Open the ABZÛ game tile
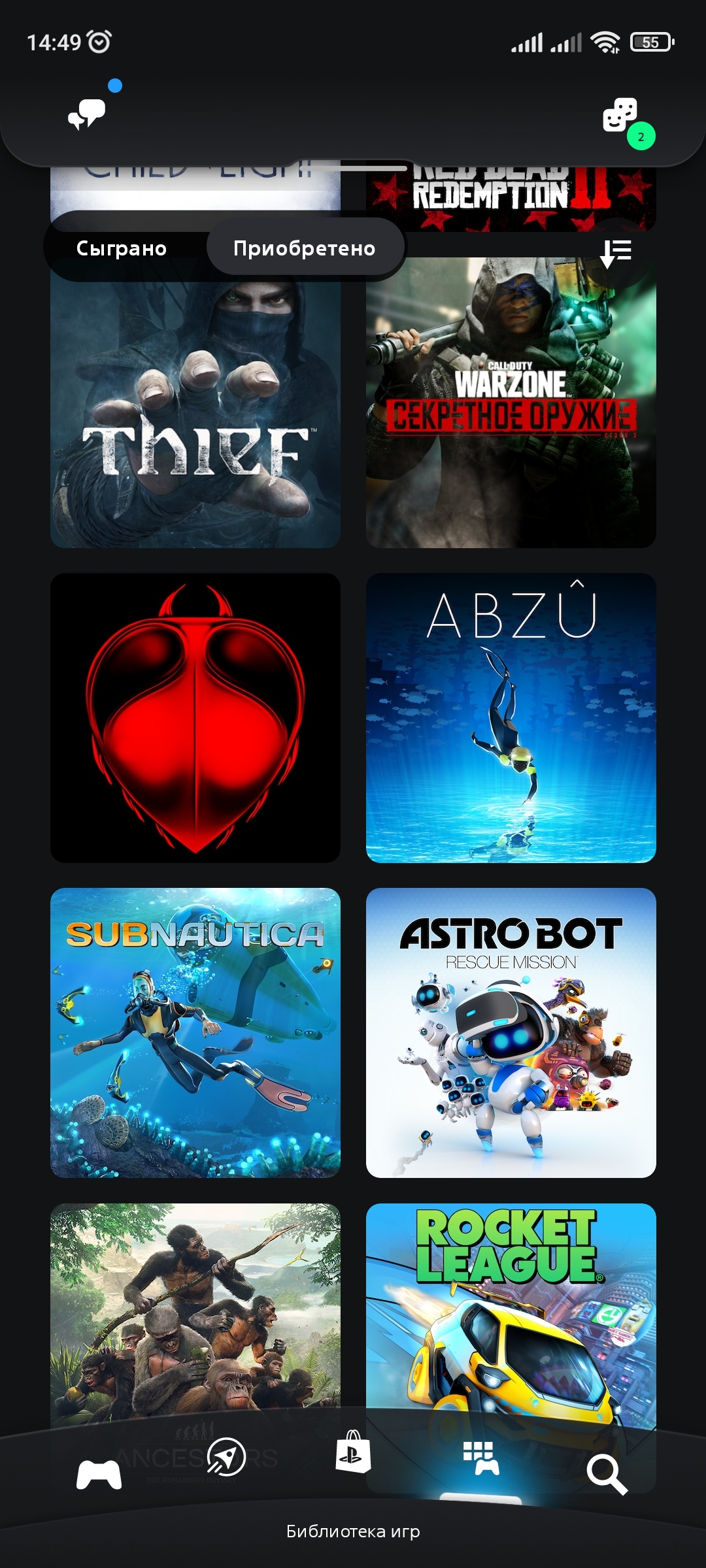The image size is (706, 1568). click(511, 718)
